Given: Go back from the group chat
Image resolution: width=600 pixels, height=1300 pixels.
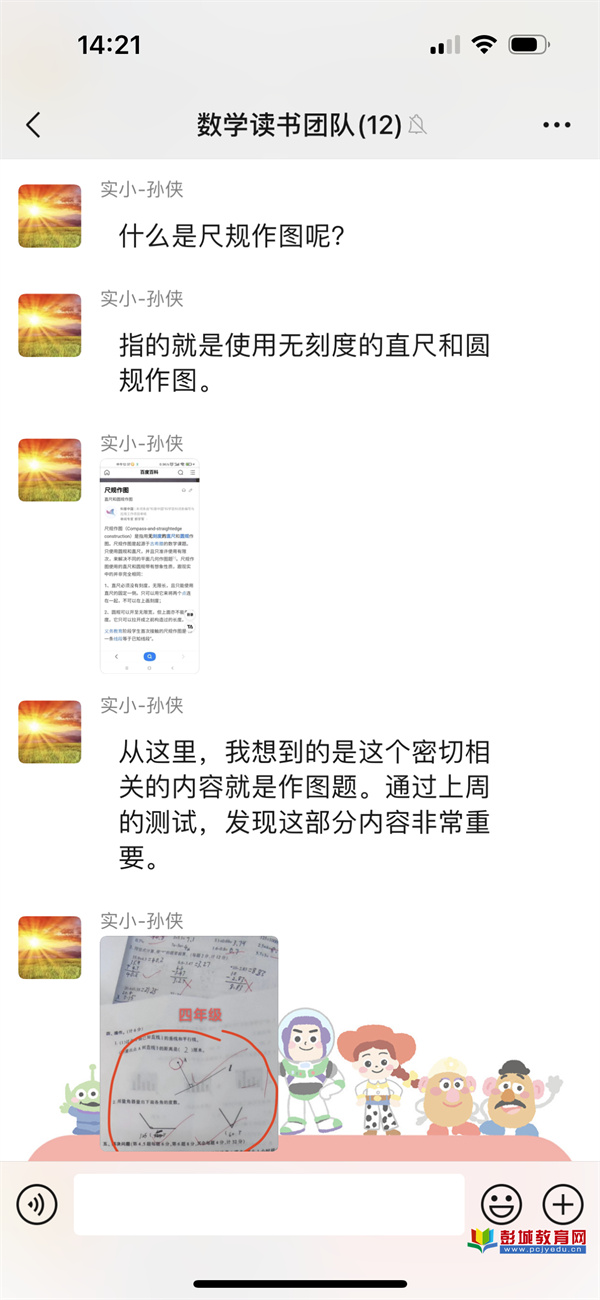Looking at the screenshot, I should tap(33, 125).
